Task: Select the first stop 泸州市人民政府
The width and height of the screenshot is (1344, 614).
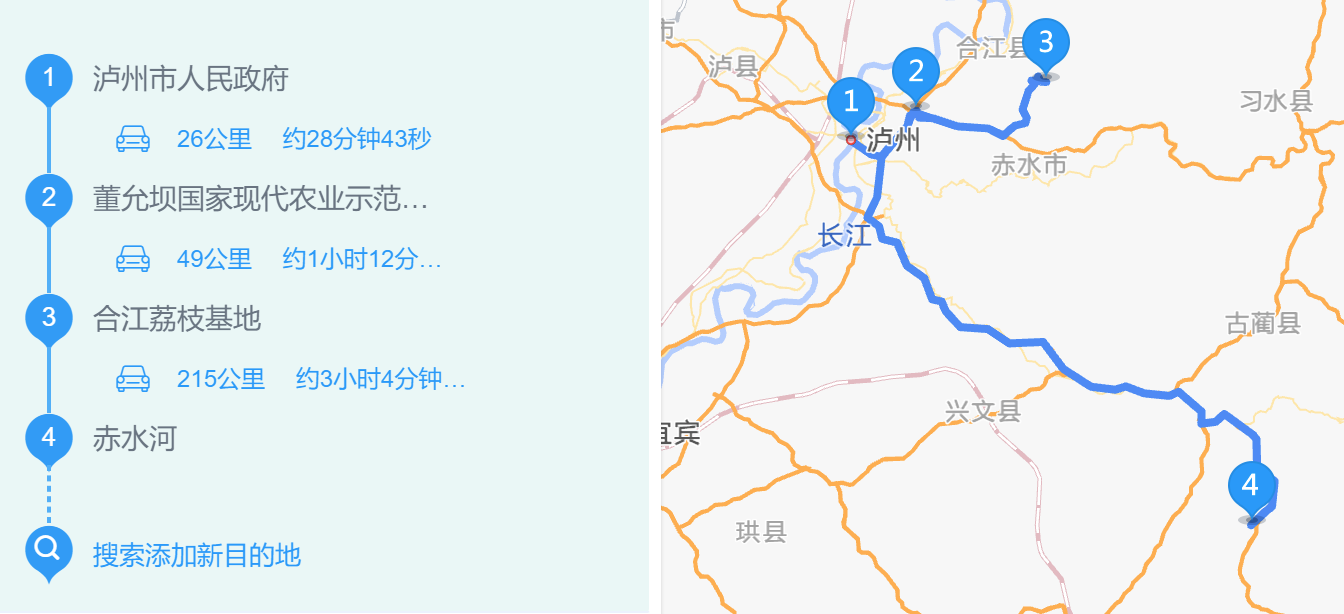Action: 190,79
